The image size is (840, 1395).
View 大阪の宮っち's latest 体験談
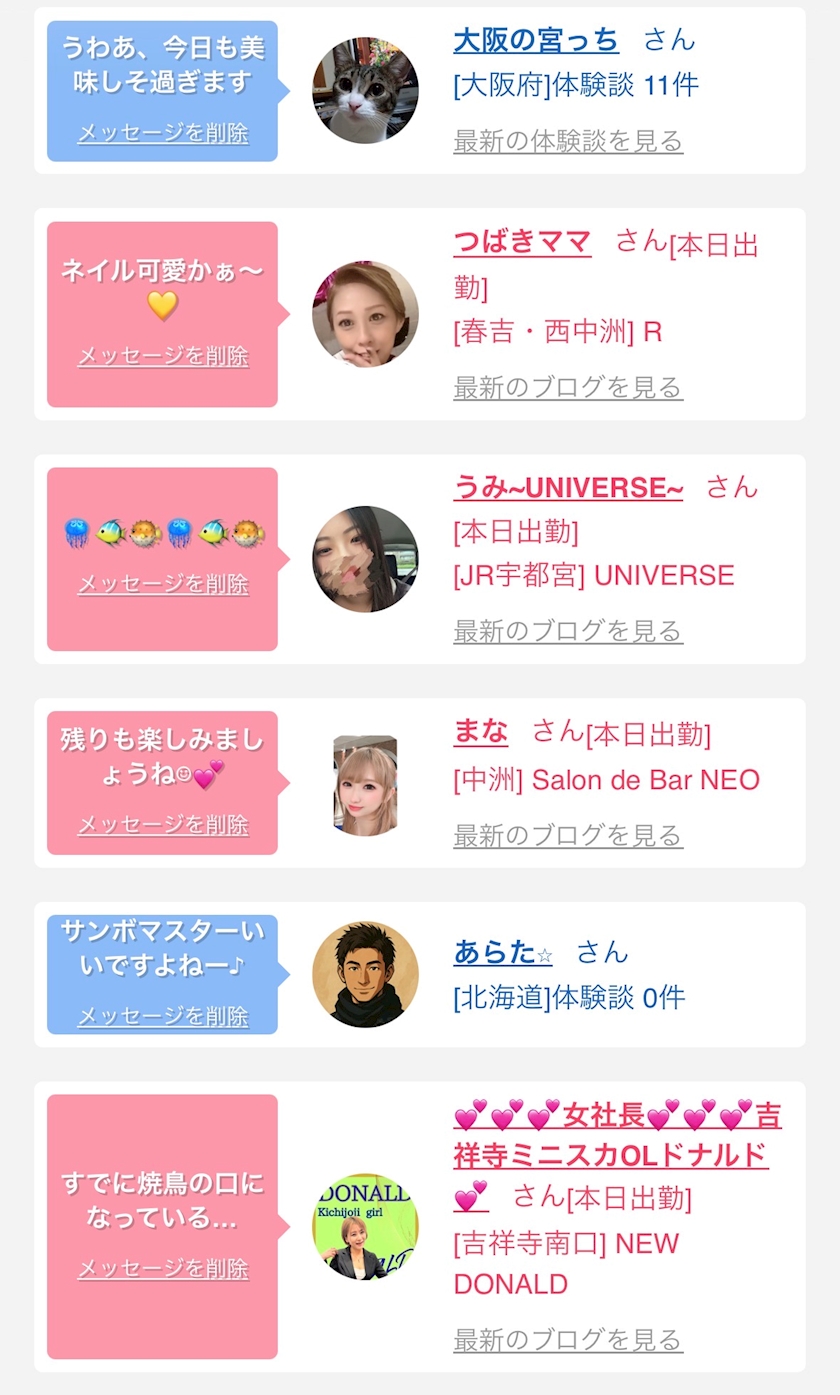pos(568,141)
